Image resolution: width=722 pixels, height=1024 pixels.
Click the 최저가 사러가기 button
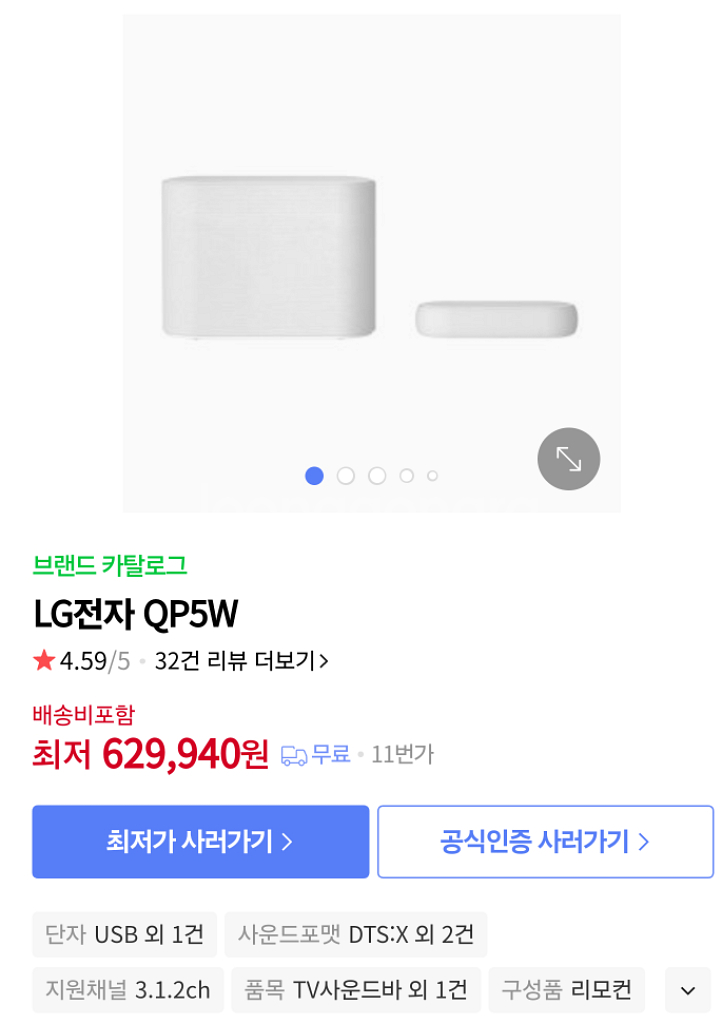pyautogui.click(x=200, y=841)
